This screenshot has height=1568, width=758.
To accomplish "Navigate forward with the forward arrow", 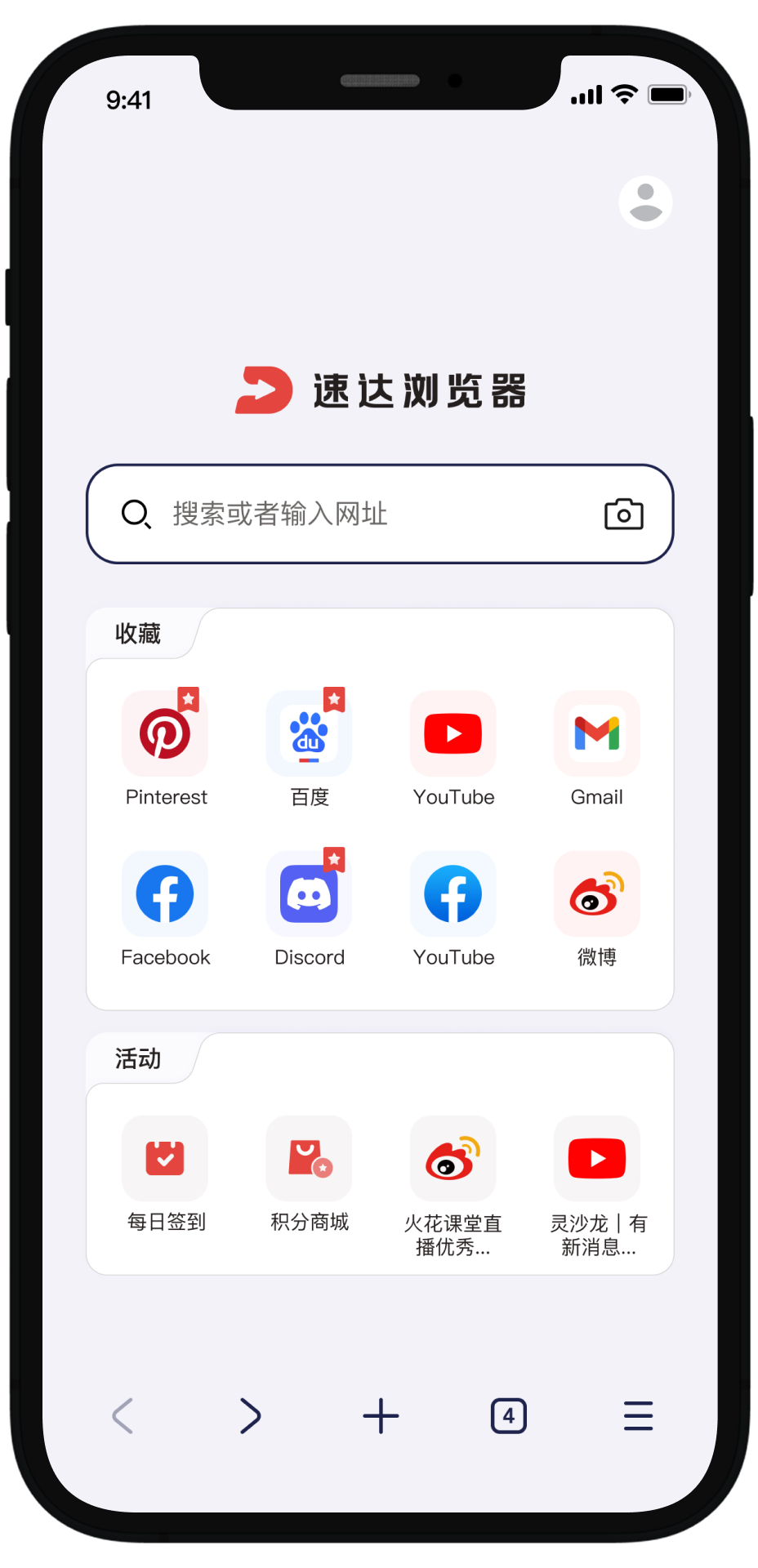I will [251, 1416].
